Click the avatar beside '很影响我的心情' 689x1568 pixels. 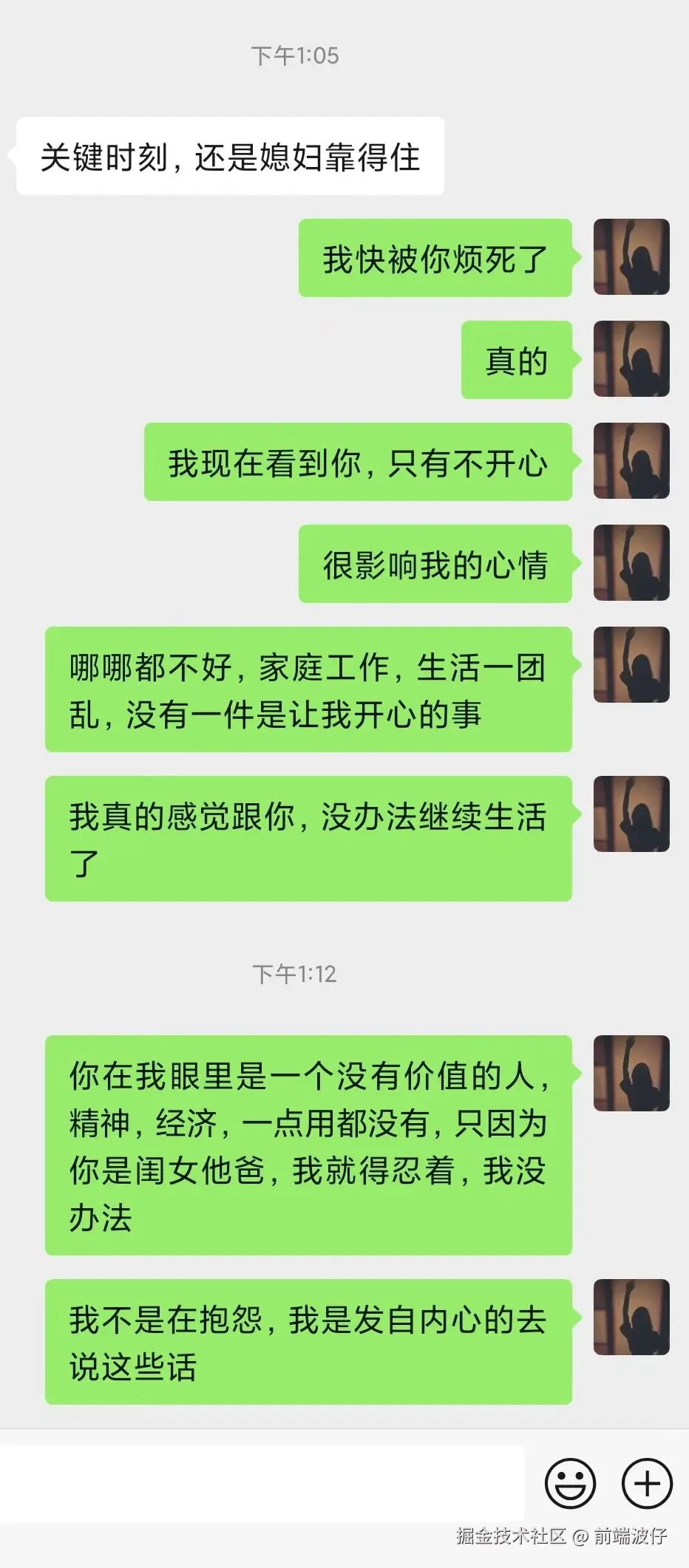[x=632, y=562]
